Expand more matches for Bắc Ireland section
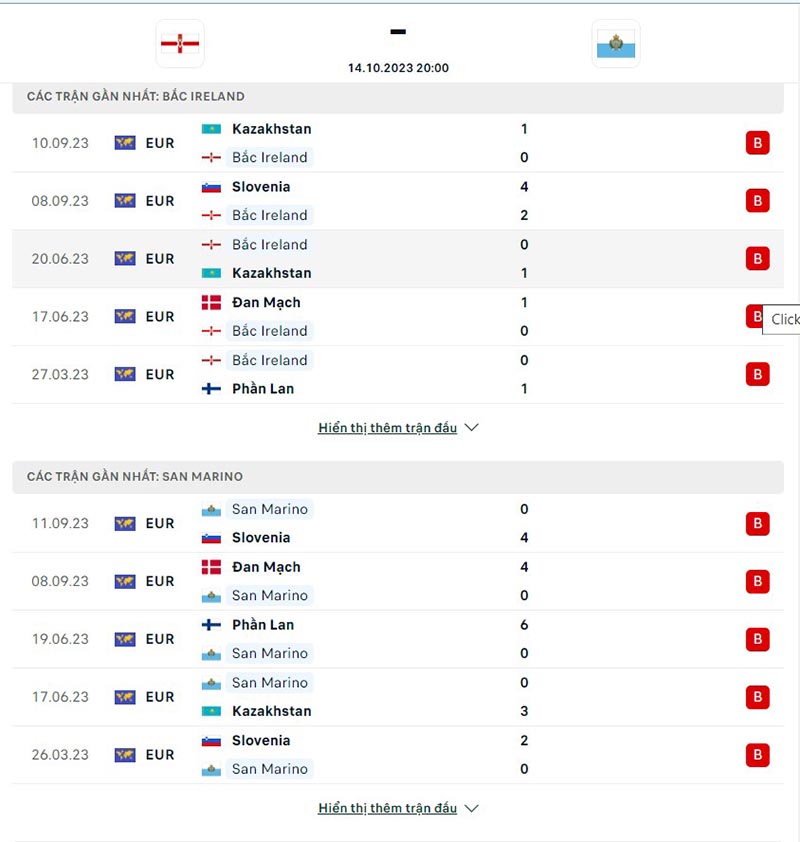This screenshot has width=800, height=842. pyautogui.click(x=388, y=427)
